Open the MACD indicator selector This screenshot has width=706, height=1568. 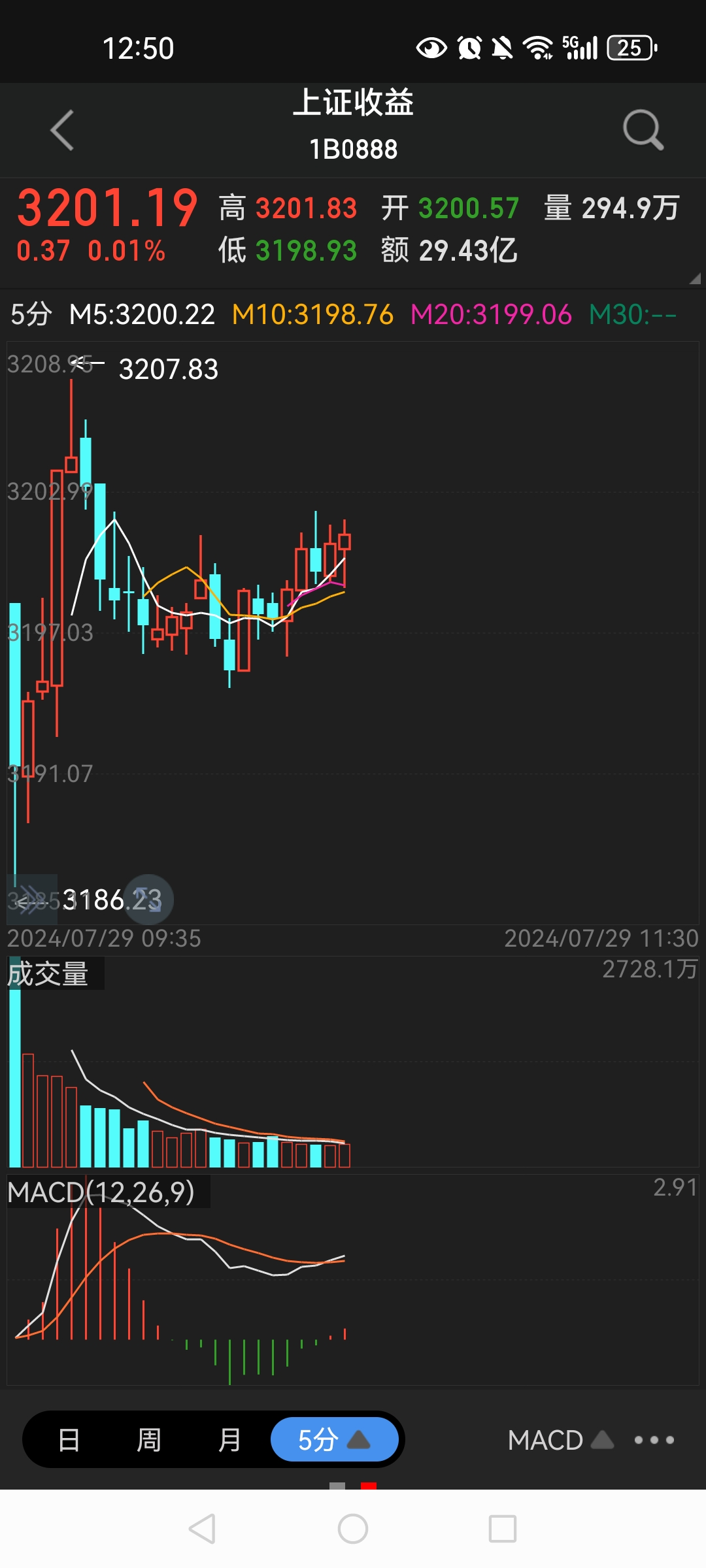coord(560,1440)
